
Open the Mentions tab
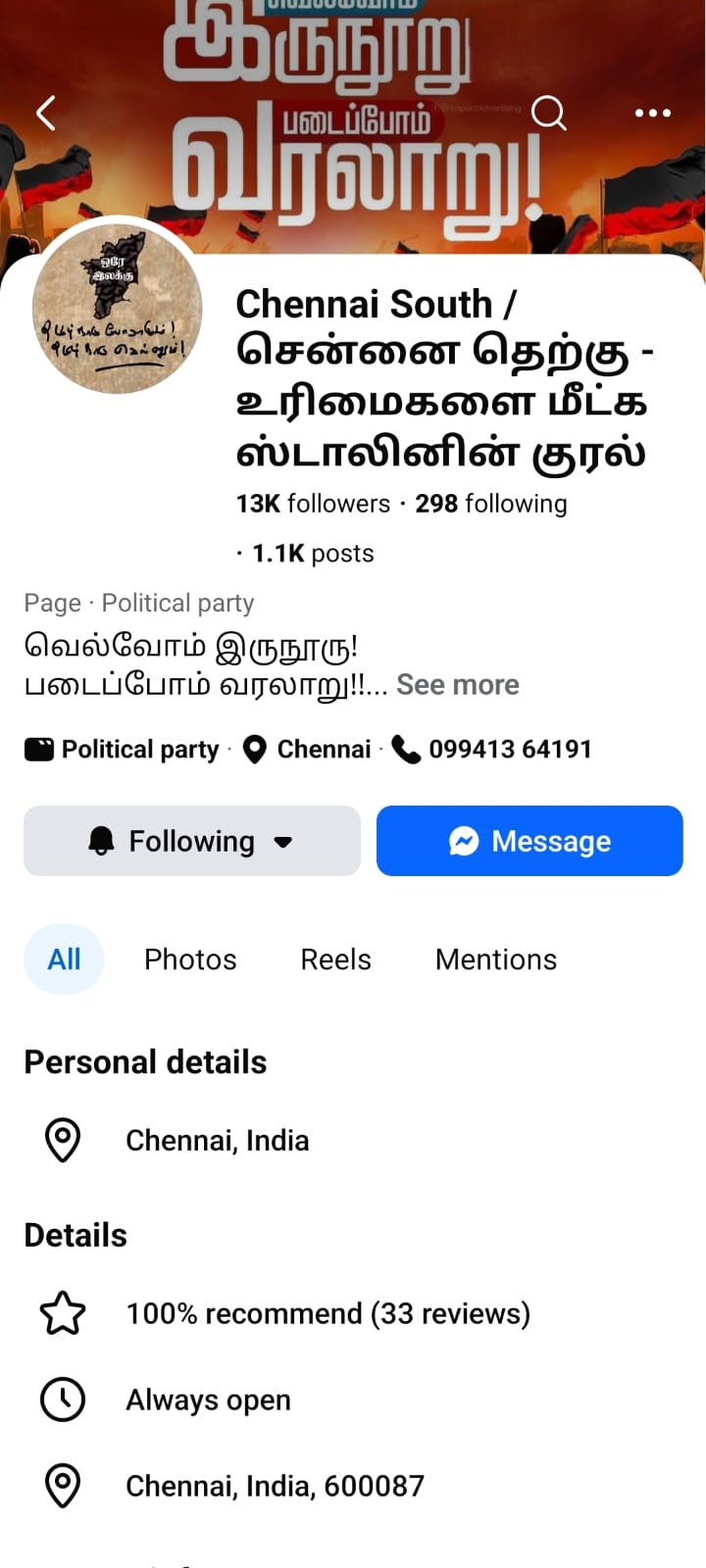point(495,959)
